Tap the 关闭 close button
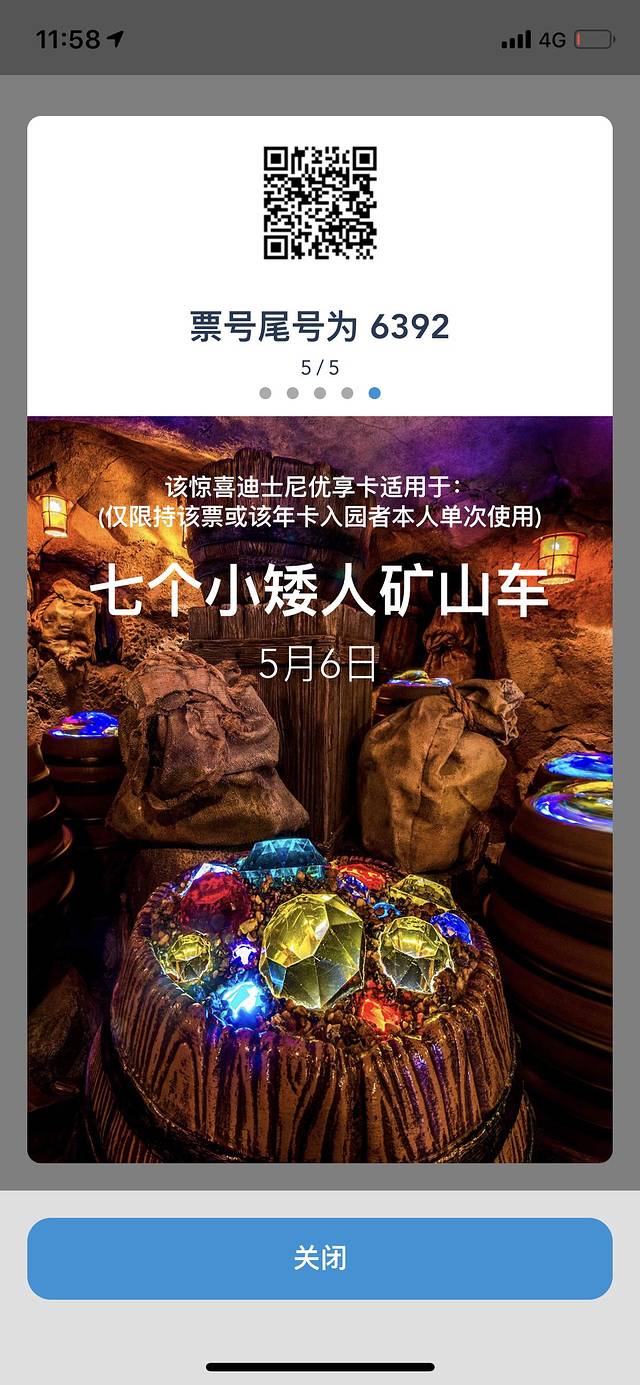Image resolution: width=640 pixels, height=1385 pixels. point(319,1258)
